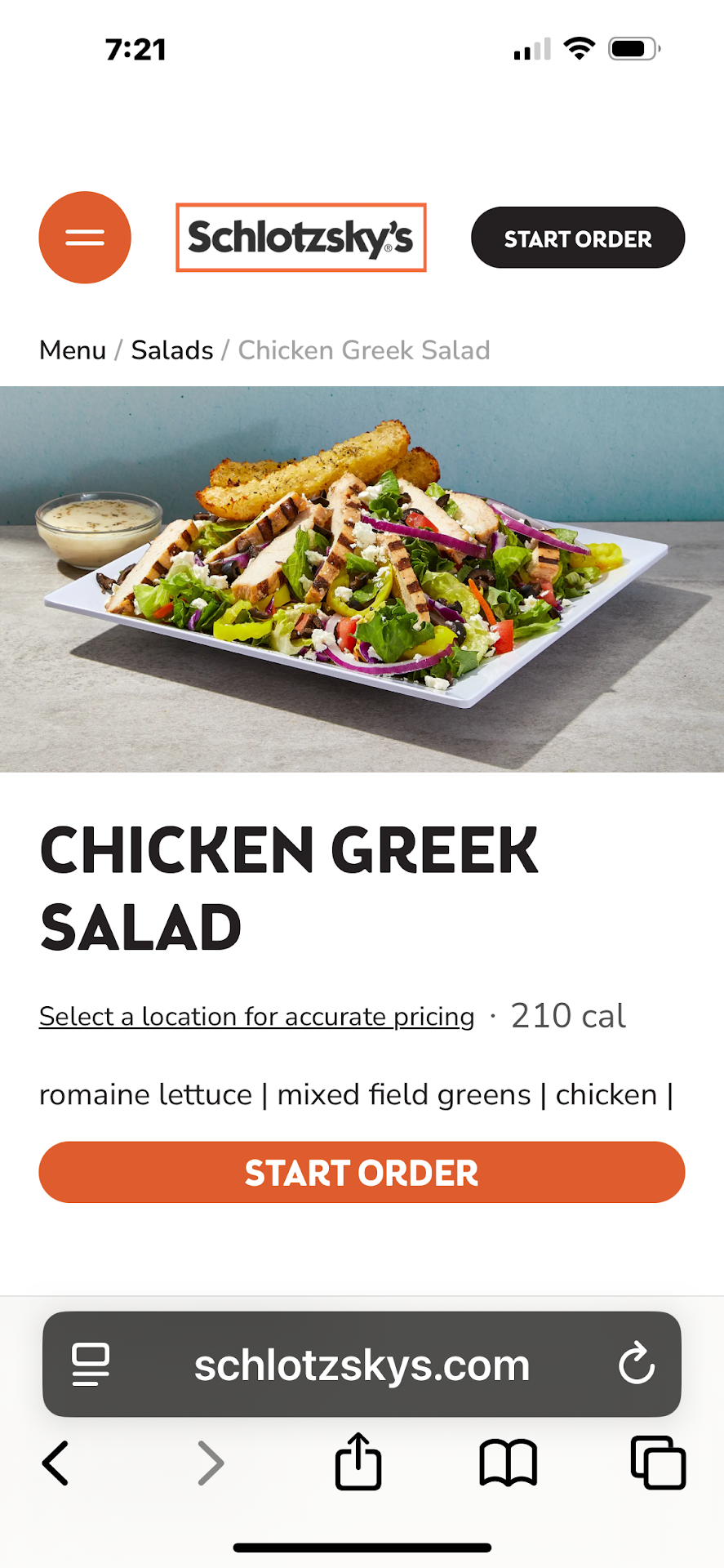Reload the current page
This screenshot has width=724, height=1568.
coord(636,1365)
